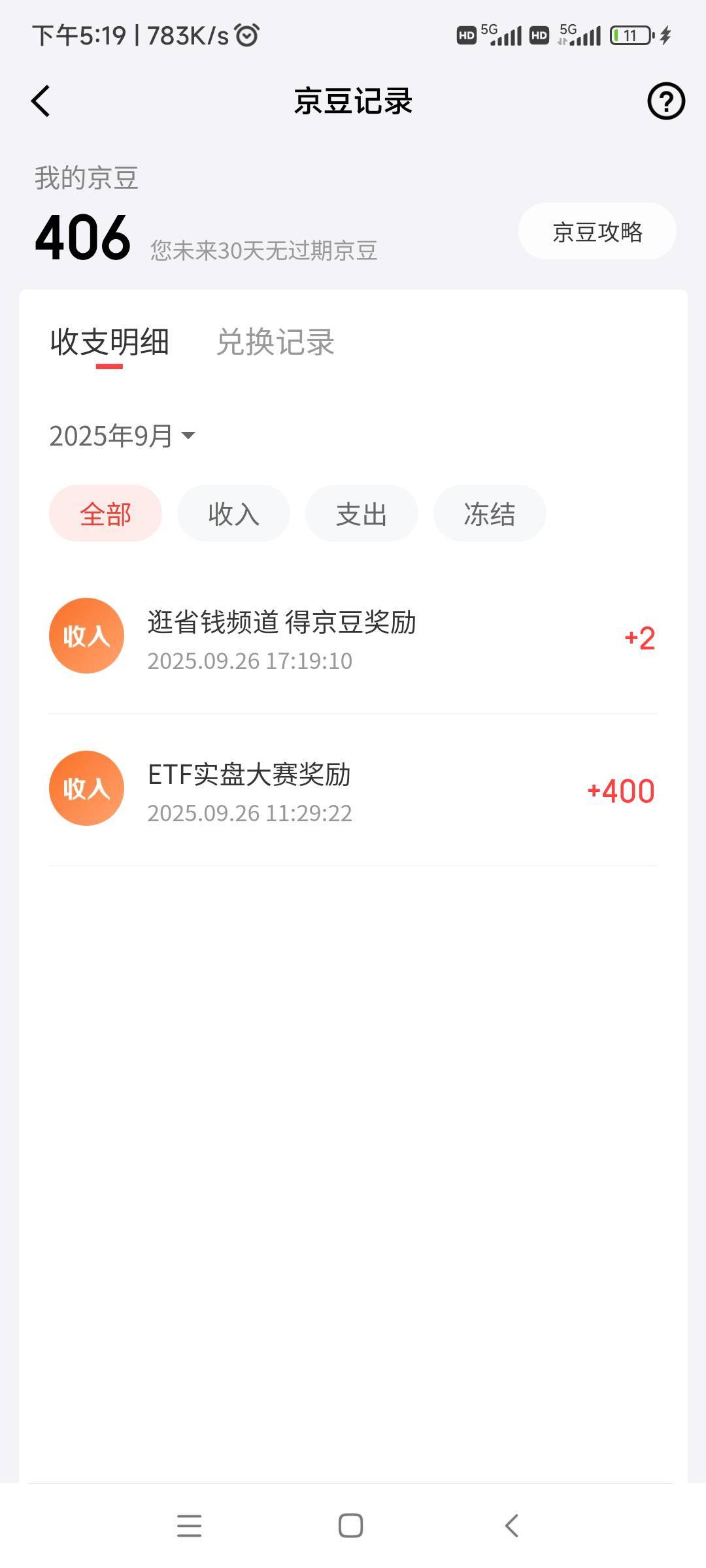Screen dimensions: 706x1568
Task: Expand the 2025年9月 month picker
Action: click(122, 436)
